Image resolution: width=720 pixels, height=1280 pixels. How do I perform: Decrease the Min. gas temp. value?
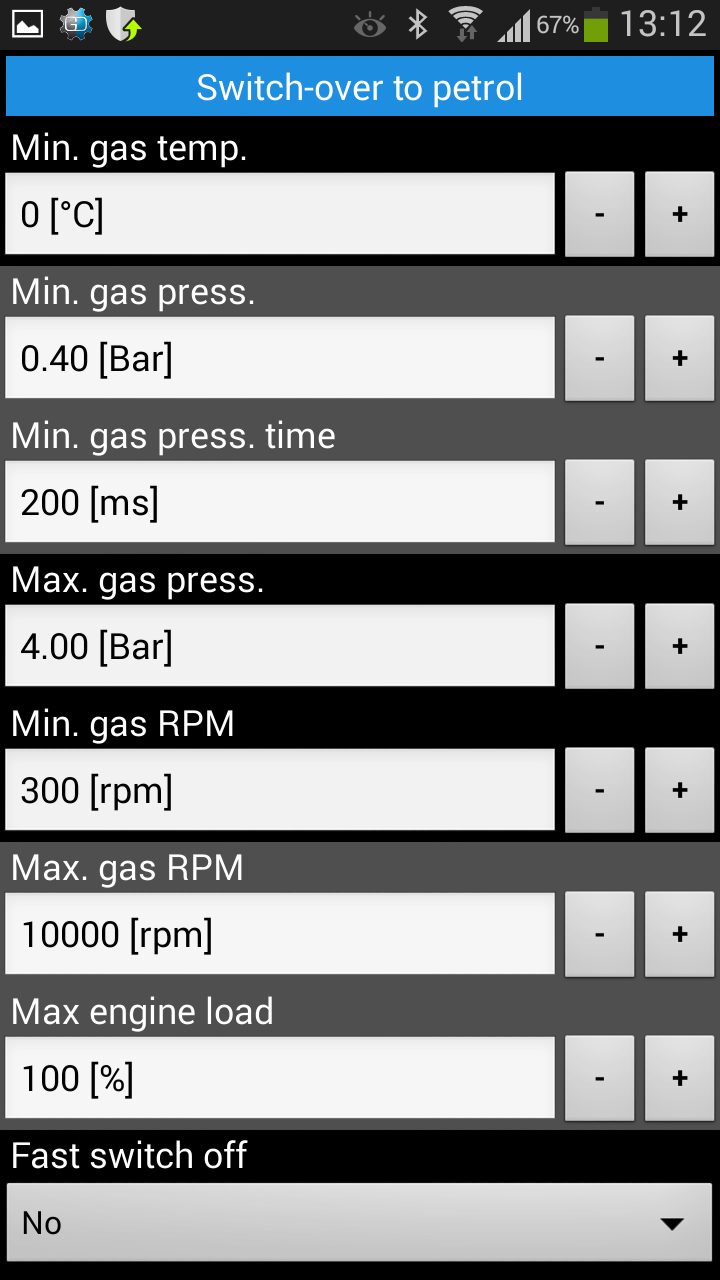pos(600,214)
